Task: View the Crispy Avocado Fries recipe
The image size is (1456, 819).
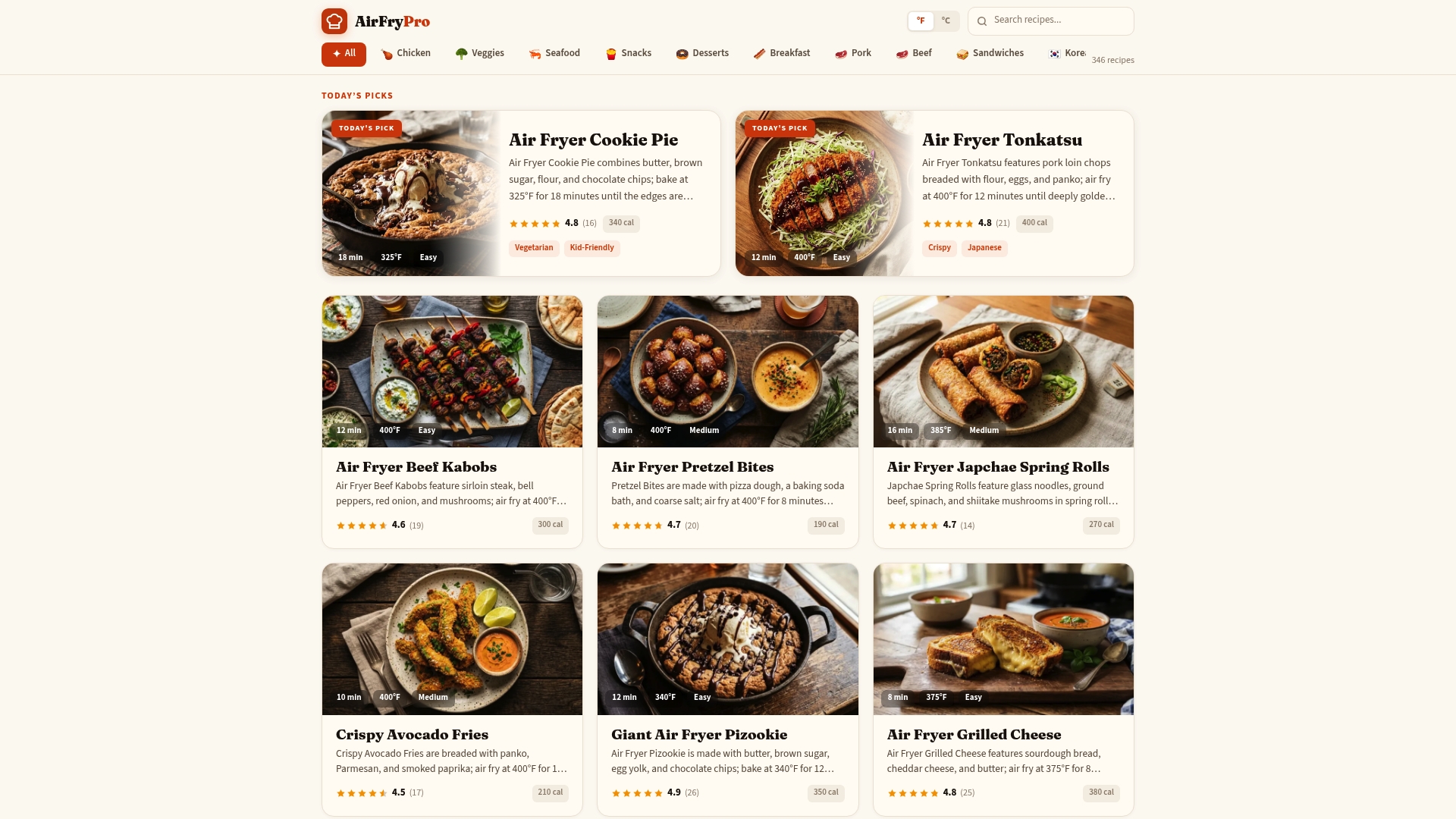Action: pos(412,735)
